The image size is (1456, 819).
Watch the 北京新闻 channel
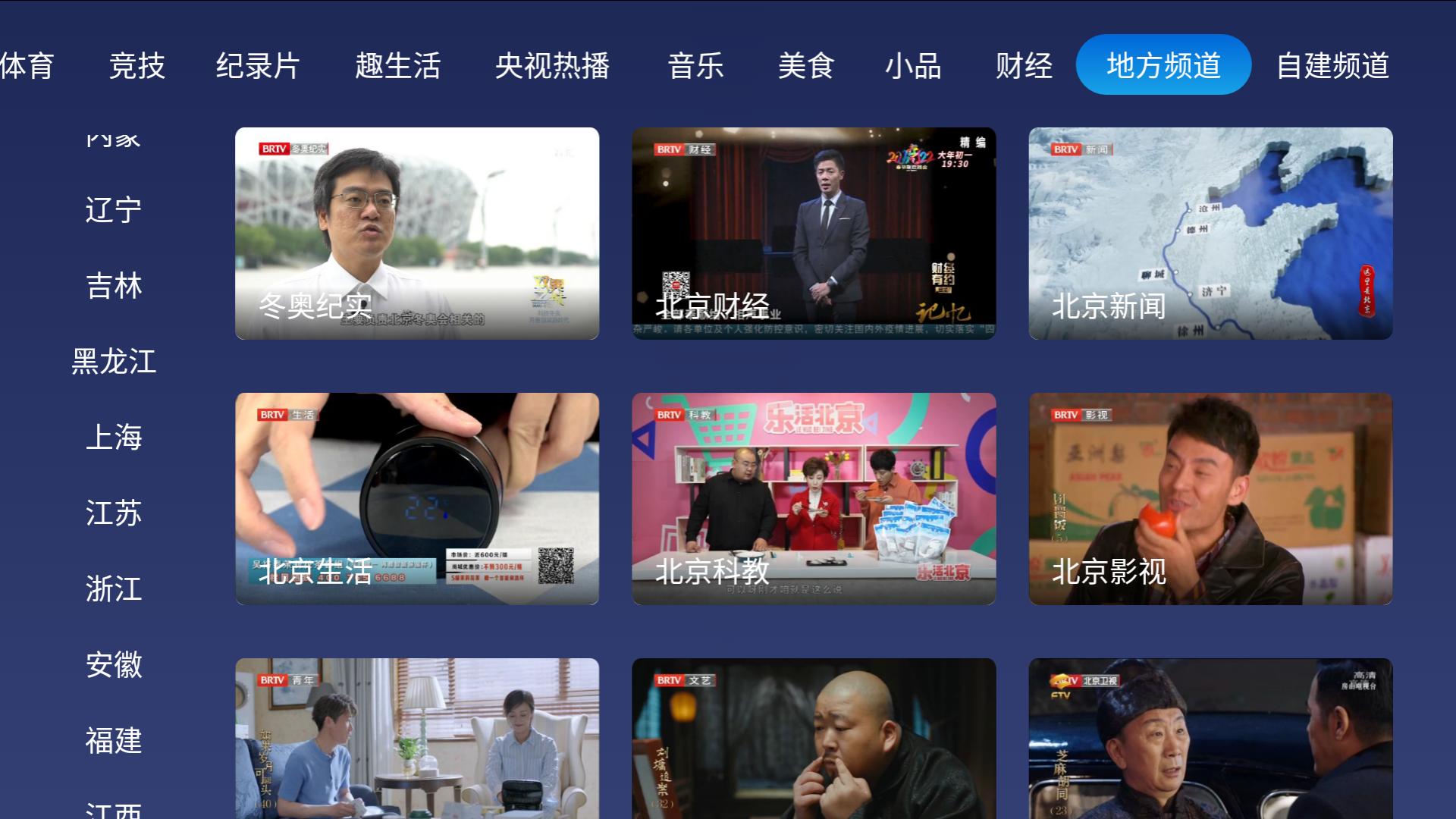(x=1210, y=234)
